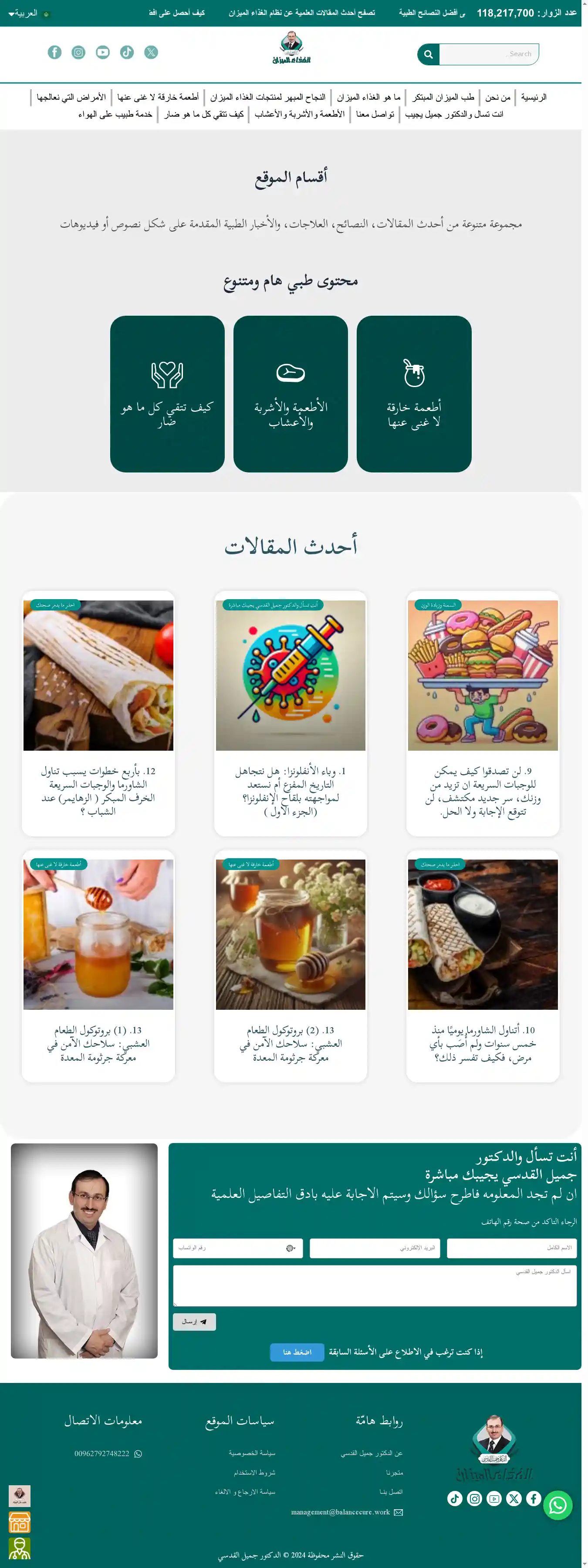This screenshot has width=588, height=1568.
Task: Open the الأطعمة والأشربة والأعشاب category card
Action: pyautogui.click(x=291, y=394)
